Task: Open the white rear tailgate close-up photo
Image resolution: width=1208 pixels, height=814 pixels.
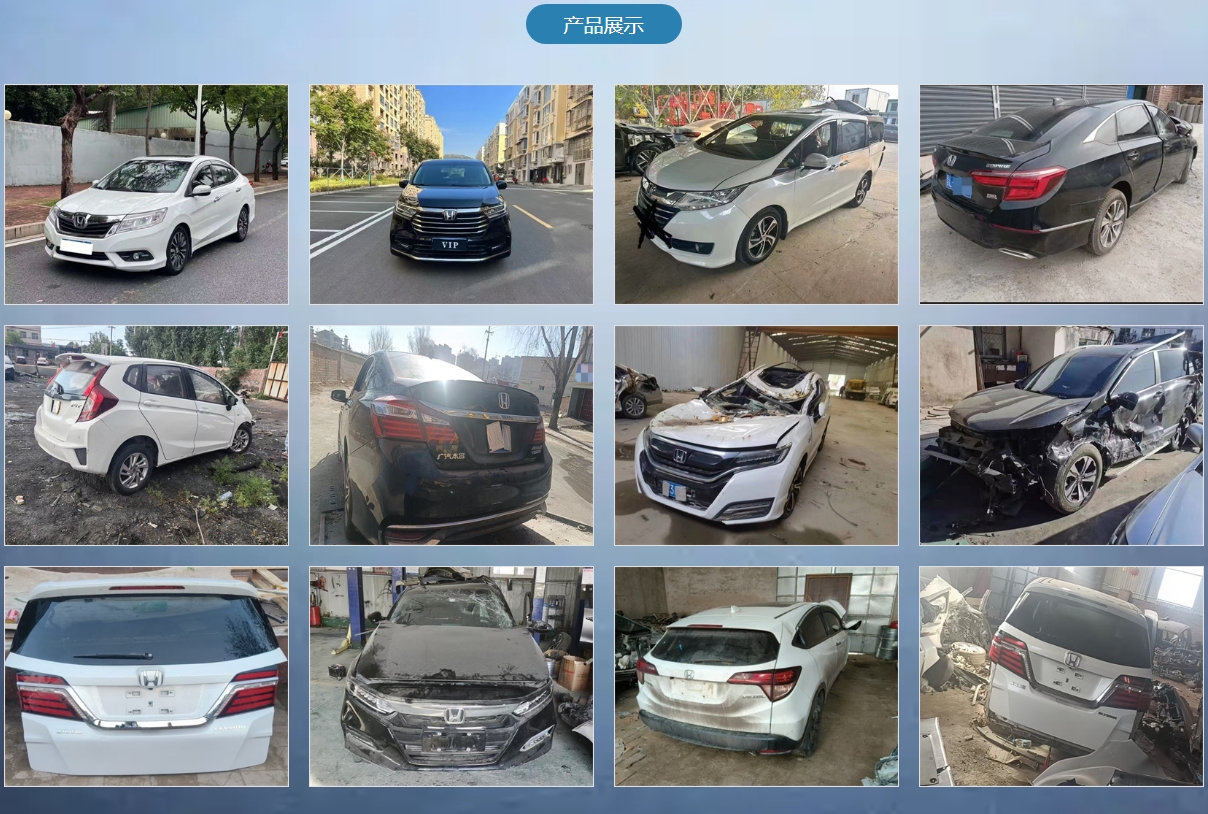Action: tap(146, 676)
